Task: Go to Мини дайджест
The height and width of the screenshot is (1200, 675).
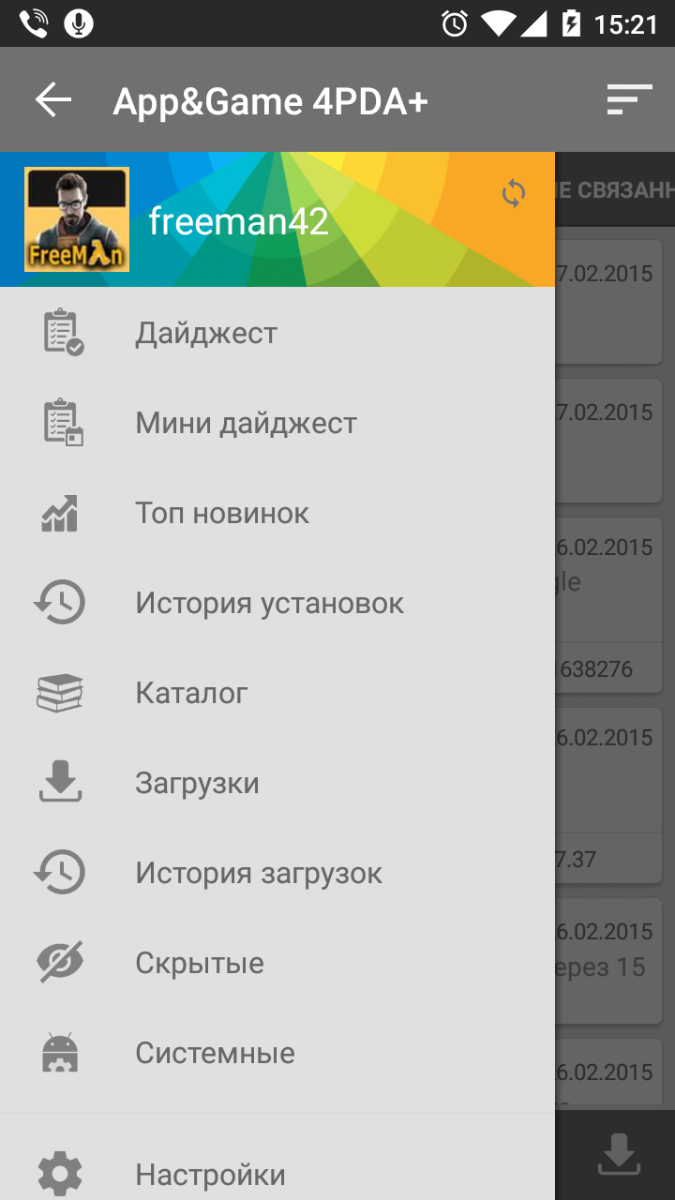Action: [246, 423]
